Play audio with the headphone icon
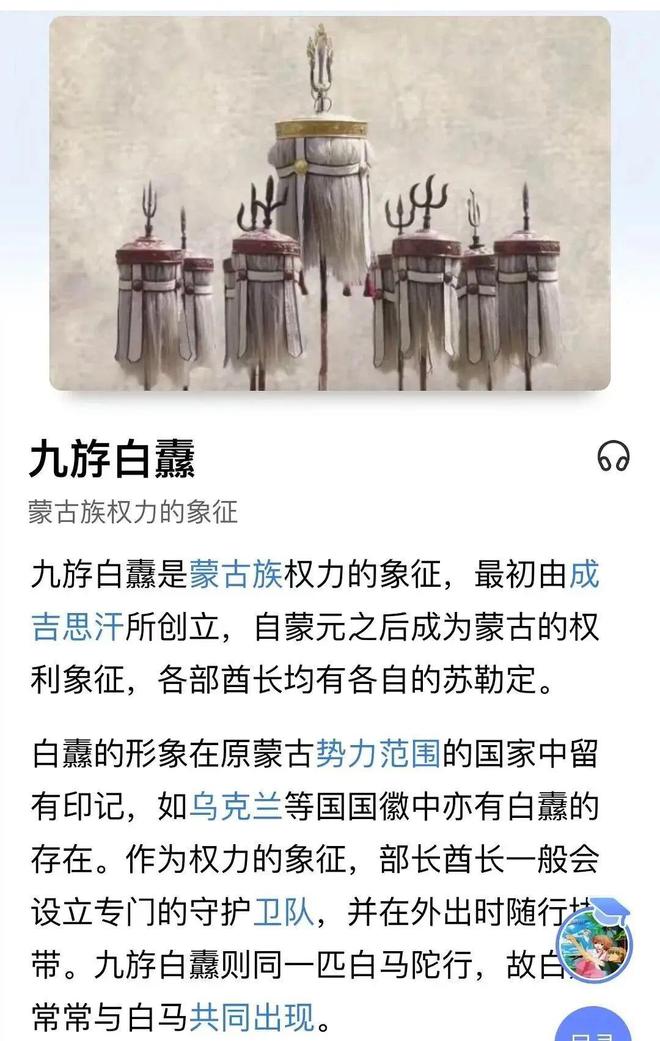This screenshot has width=660, height=1041. point(613,456)
